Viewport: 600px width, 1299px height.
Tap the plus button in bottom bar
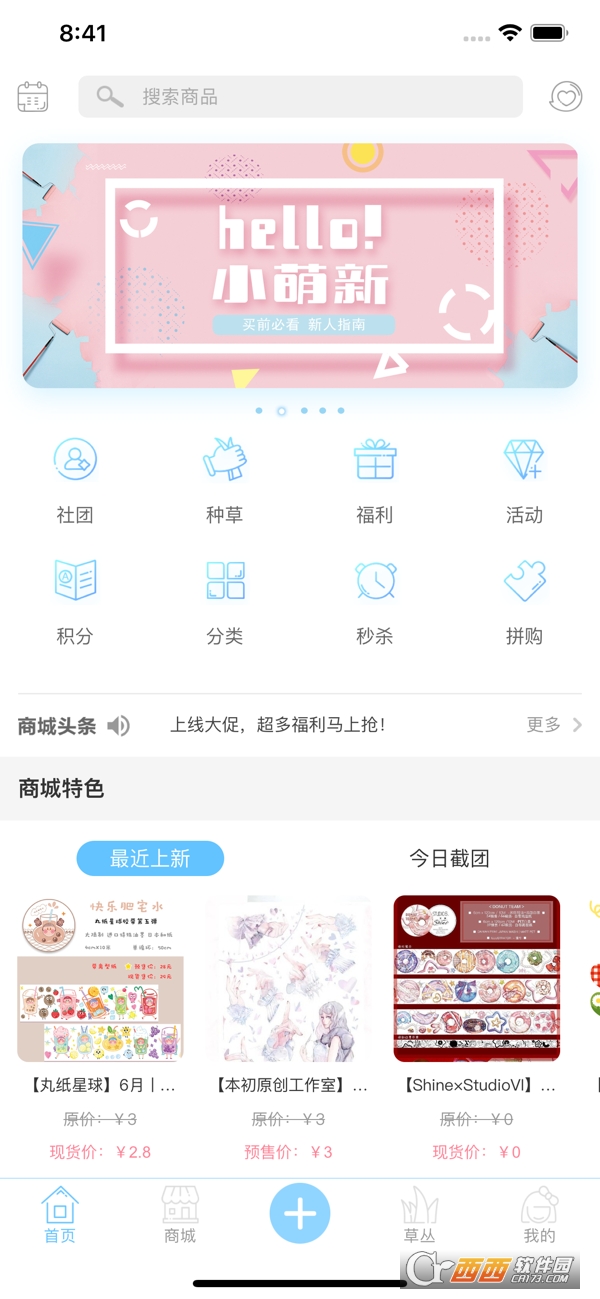click(x=300, y=1213)
